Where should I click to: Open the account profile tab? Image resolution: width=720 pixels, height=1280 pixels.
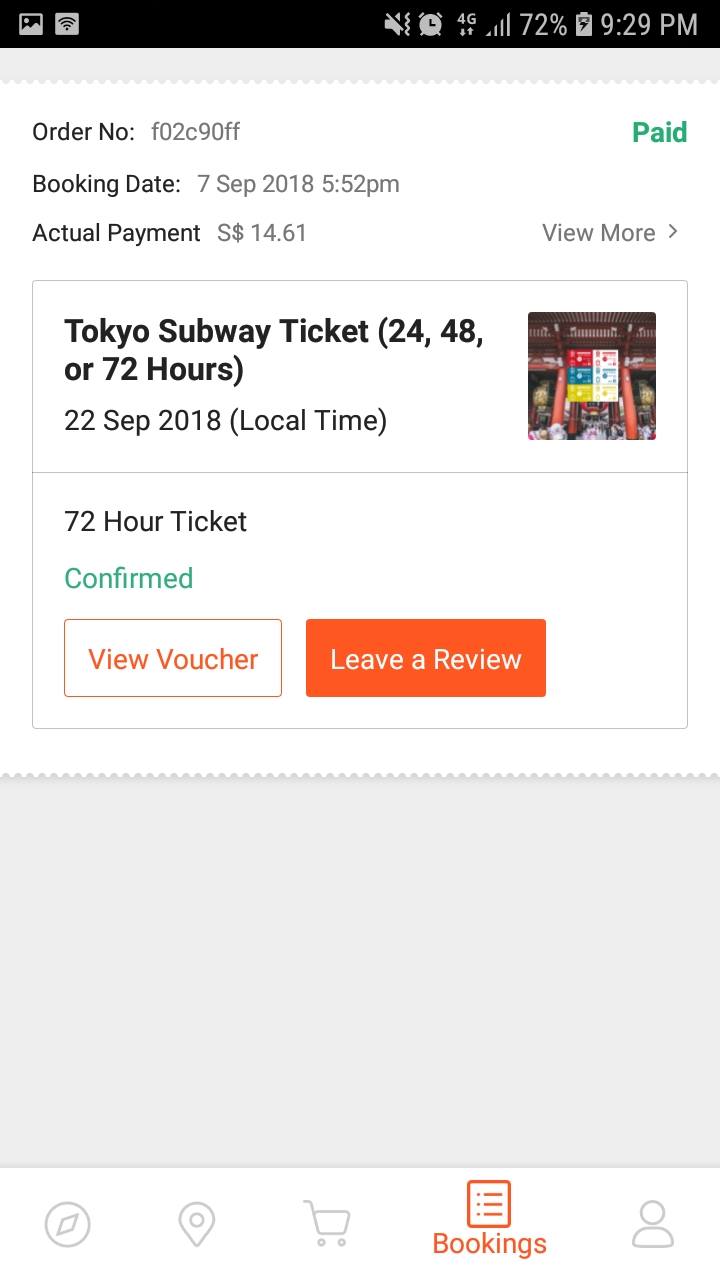[x=653, y=1224]
